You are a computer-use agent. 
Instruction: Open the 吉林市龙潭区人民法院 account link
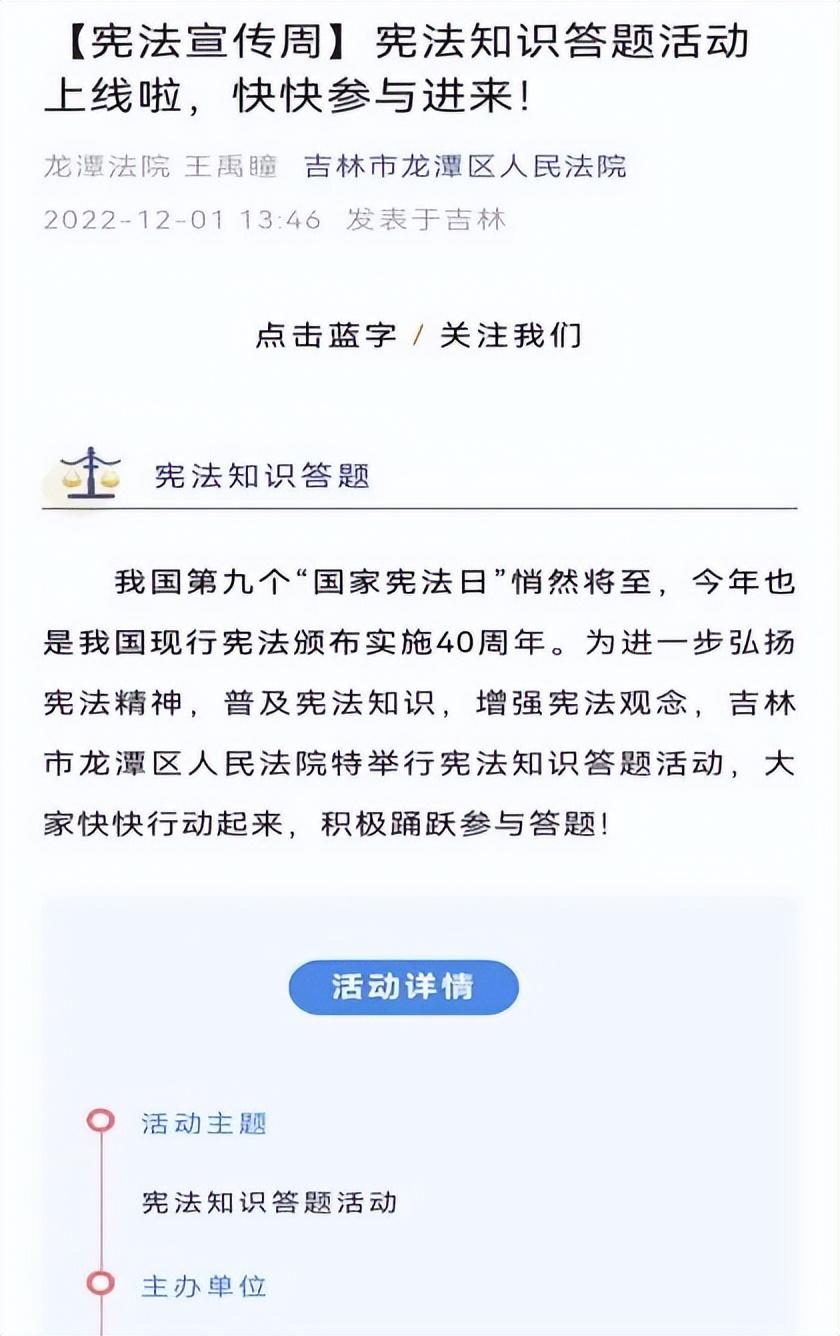pyautogui.click(x=465, y=166)
